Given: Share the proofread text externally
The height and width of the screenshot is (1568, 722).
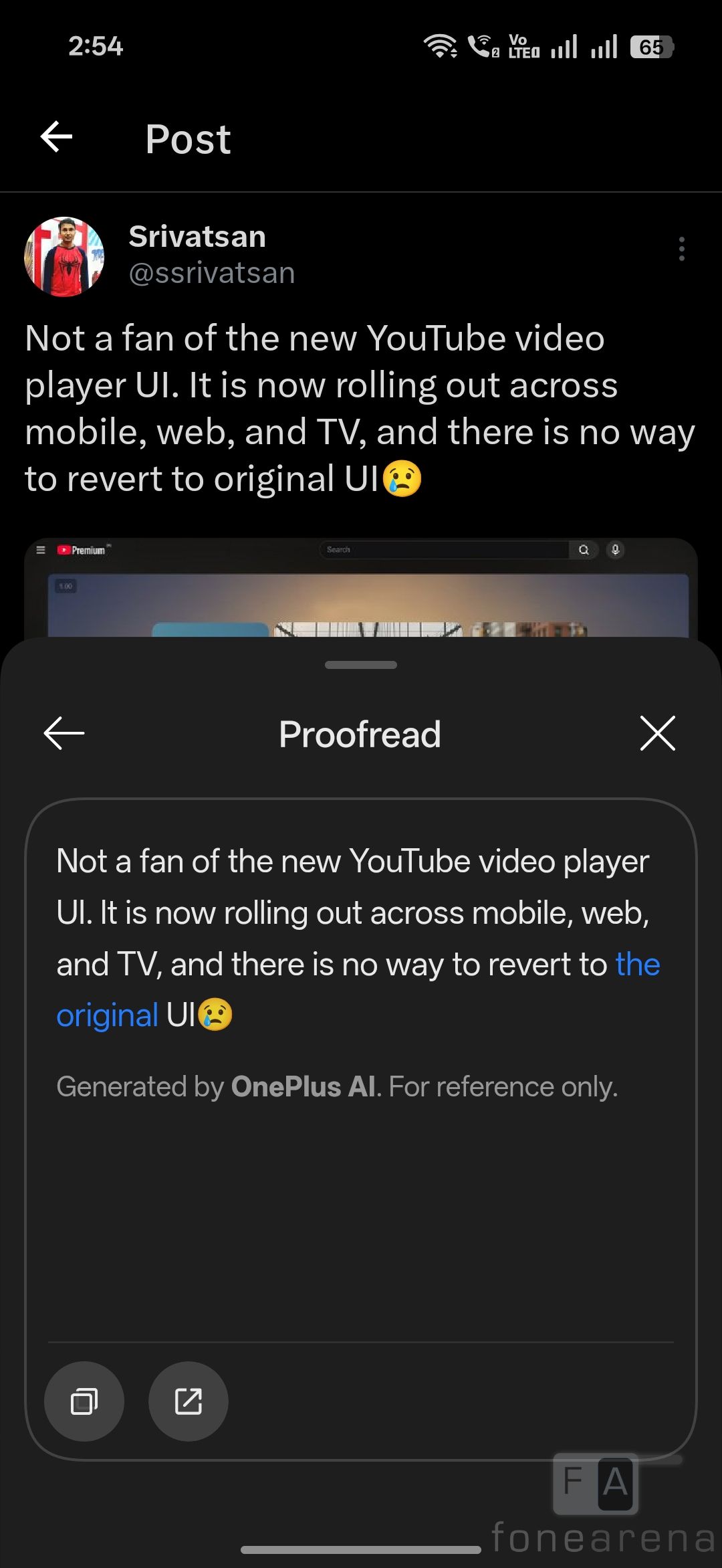Looking at the screenshot, I should 189,1401.
